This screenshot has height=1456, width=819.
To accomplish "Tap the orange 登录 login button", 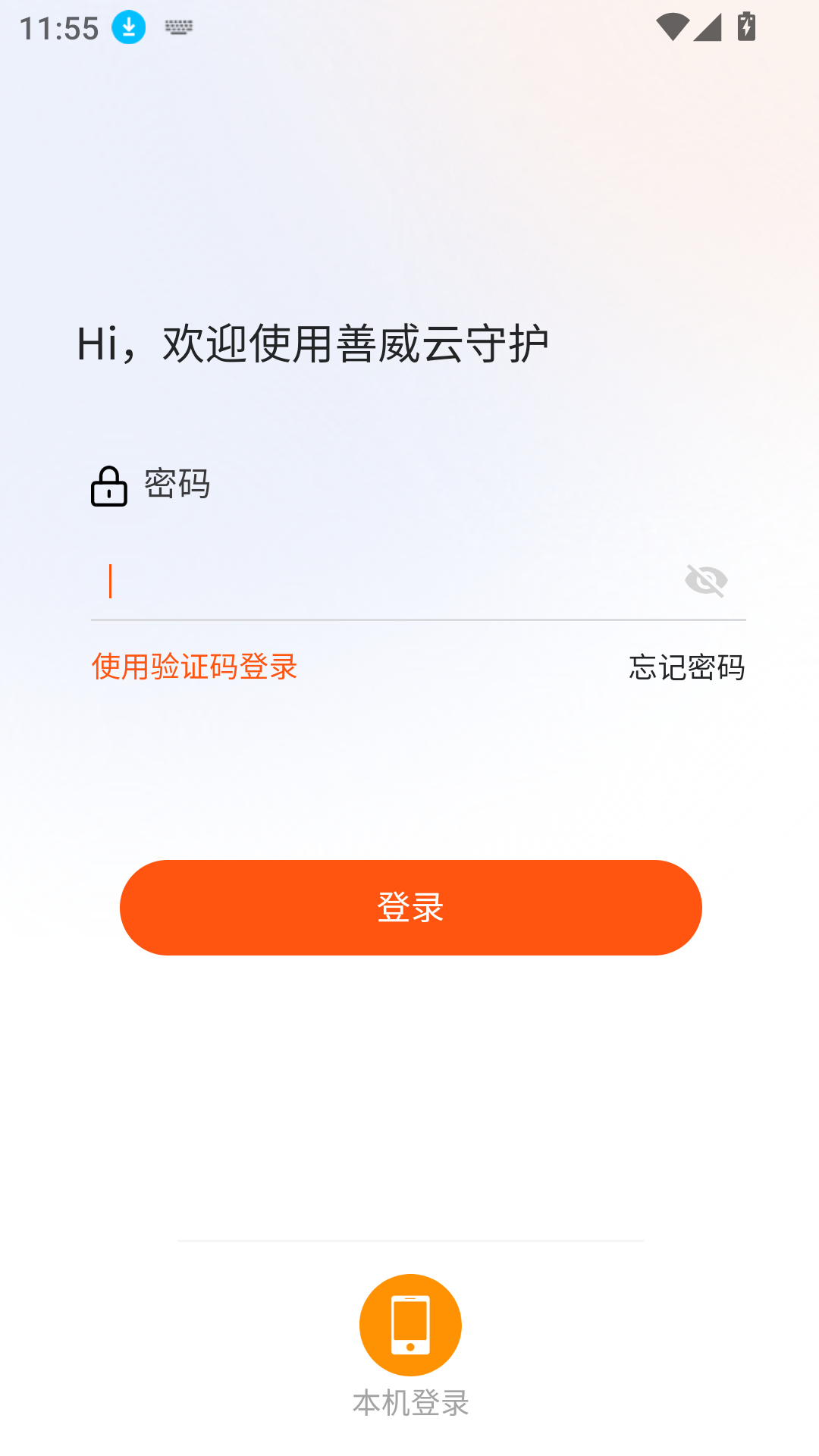I will (410, 907).
